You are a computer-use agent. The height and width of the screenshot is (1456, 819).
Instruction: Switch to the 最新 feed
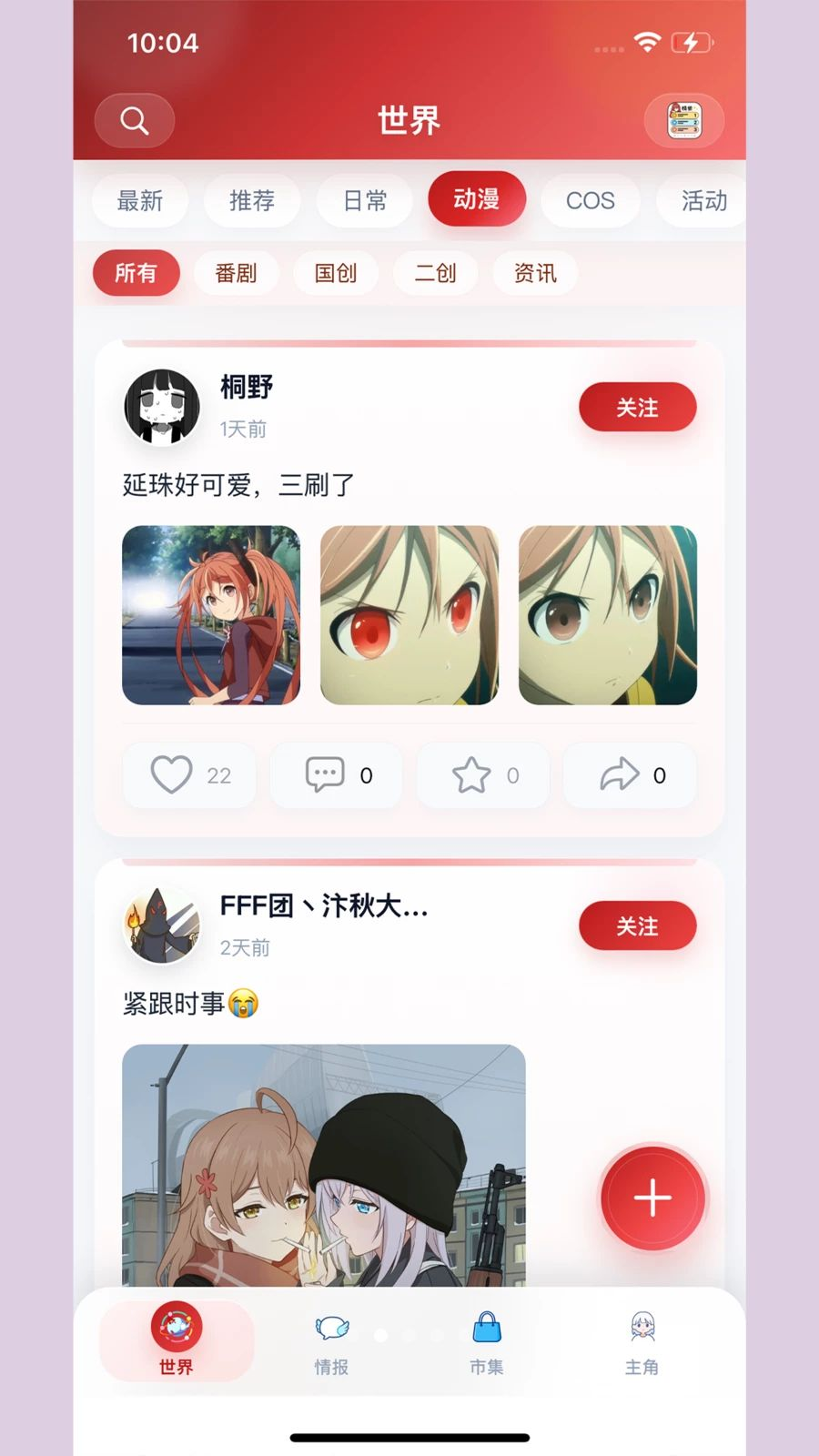139,200
